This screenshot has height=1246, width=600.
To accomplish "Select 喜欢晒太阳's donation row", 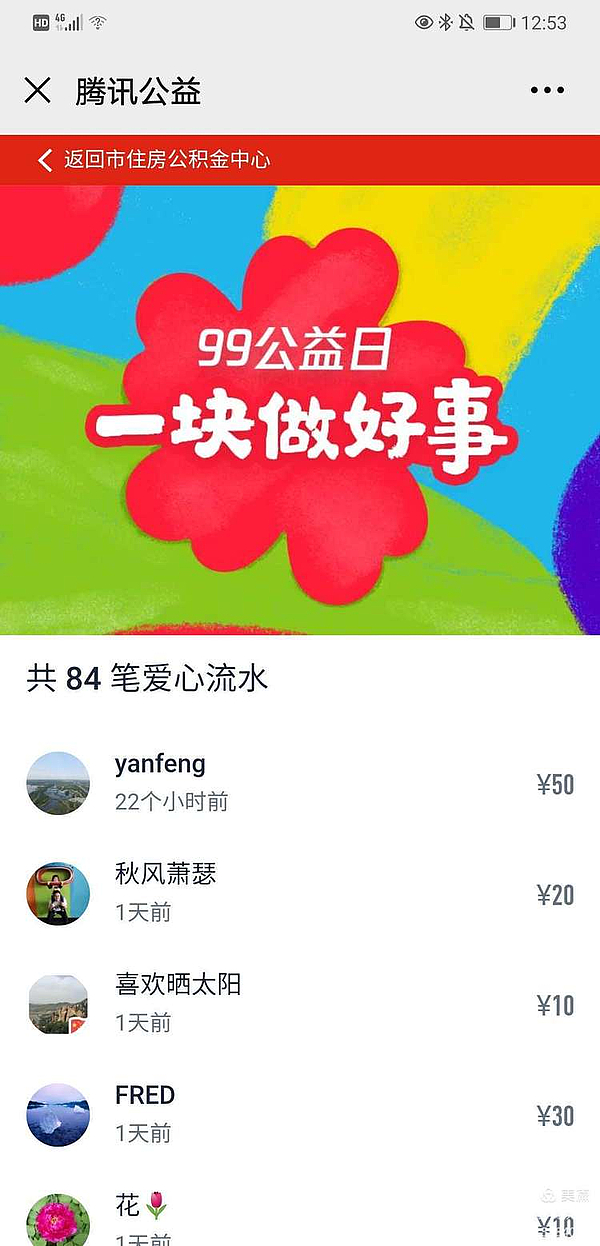I will [x=300, y=1004].
